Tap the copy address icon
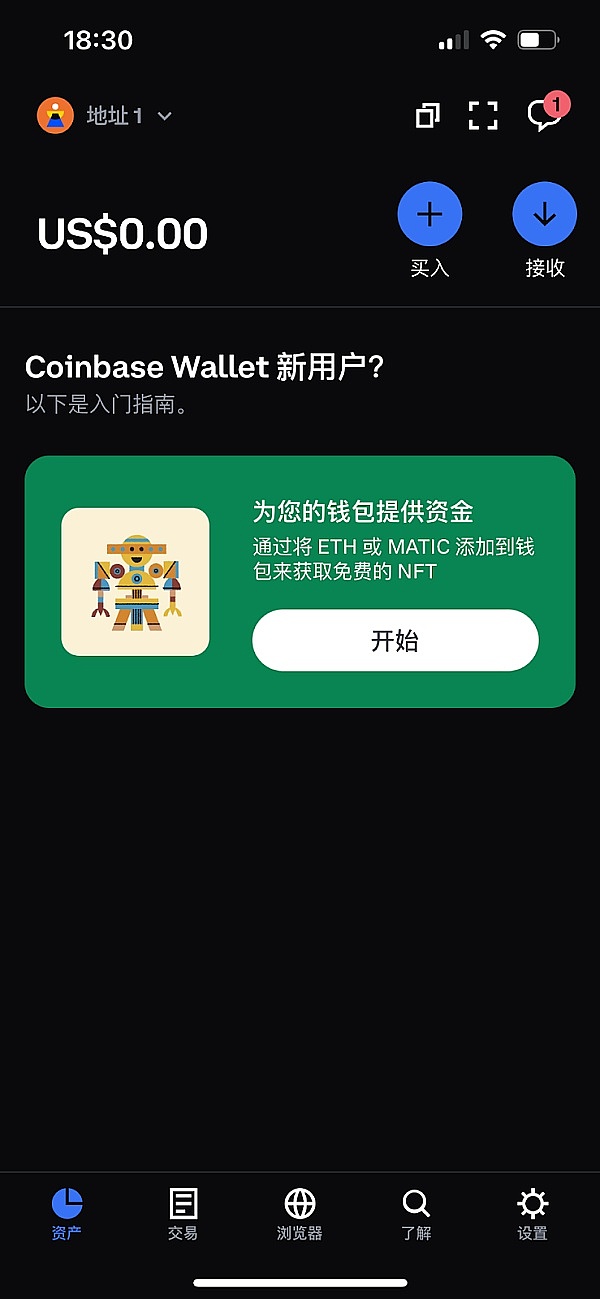Viewport: 600px width, 1299px height. (x=428, y=116)
